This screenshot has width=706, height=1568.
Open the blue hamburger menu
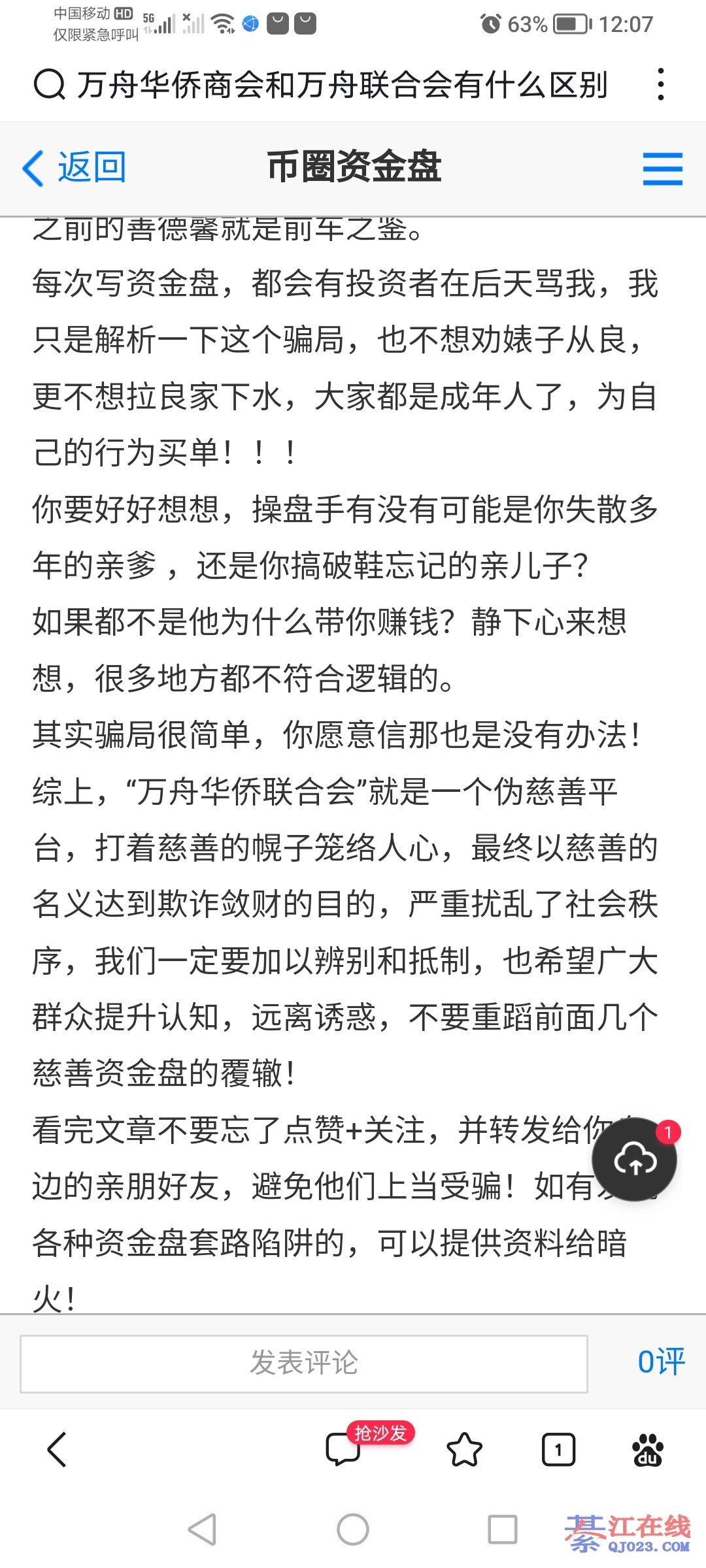(662, 169)
